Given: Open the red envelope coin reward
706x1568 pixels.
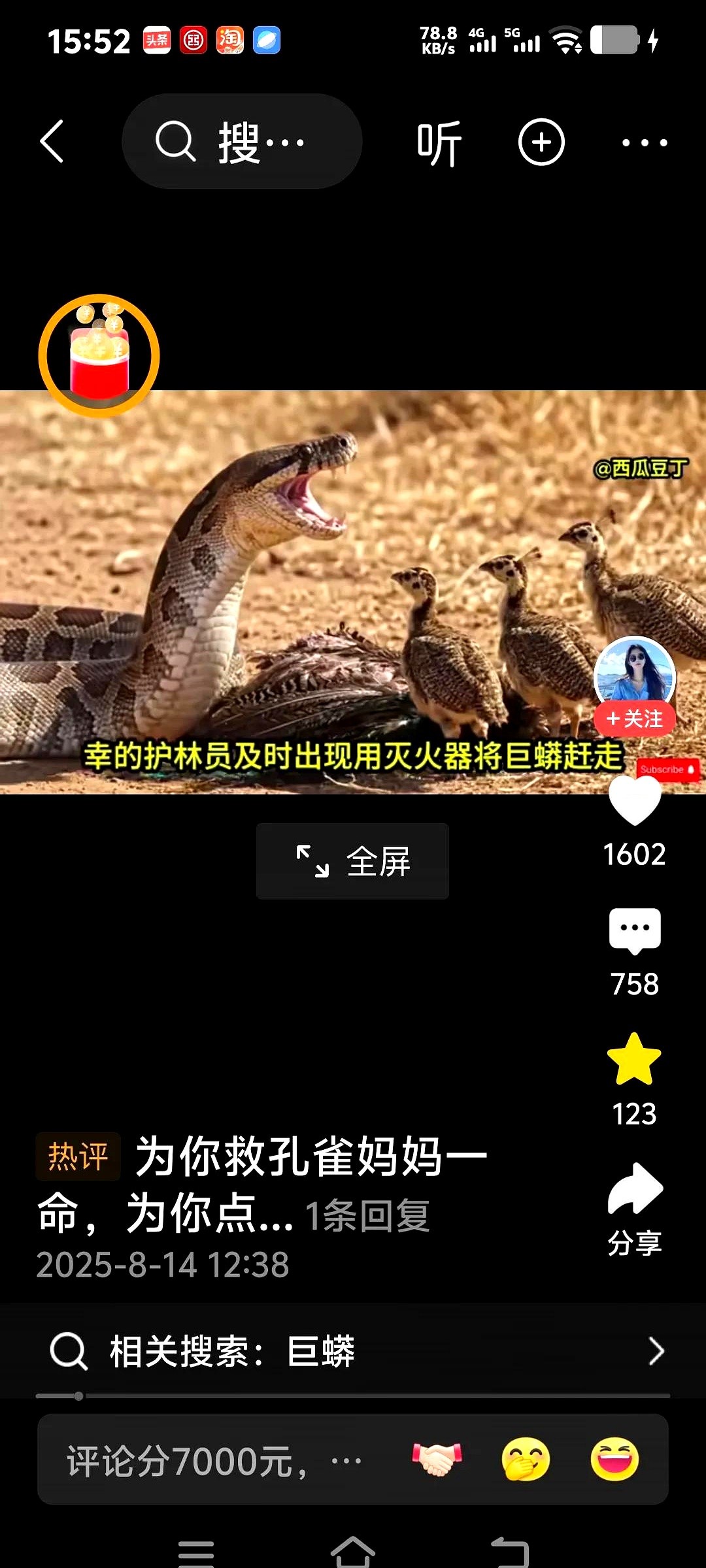Looking at the screenshot, I should [99, 356].
